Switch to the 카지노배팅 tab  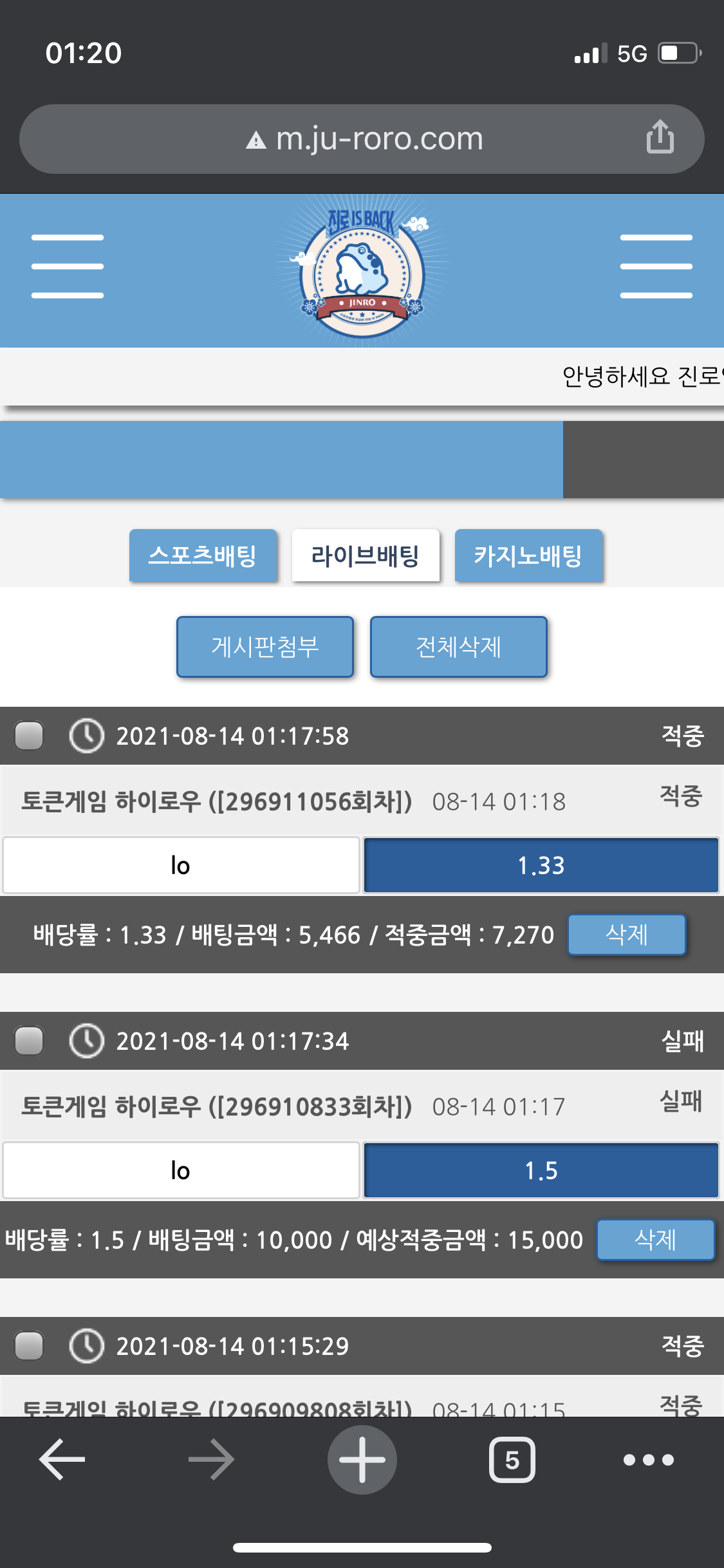528,555
